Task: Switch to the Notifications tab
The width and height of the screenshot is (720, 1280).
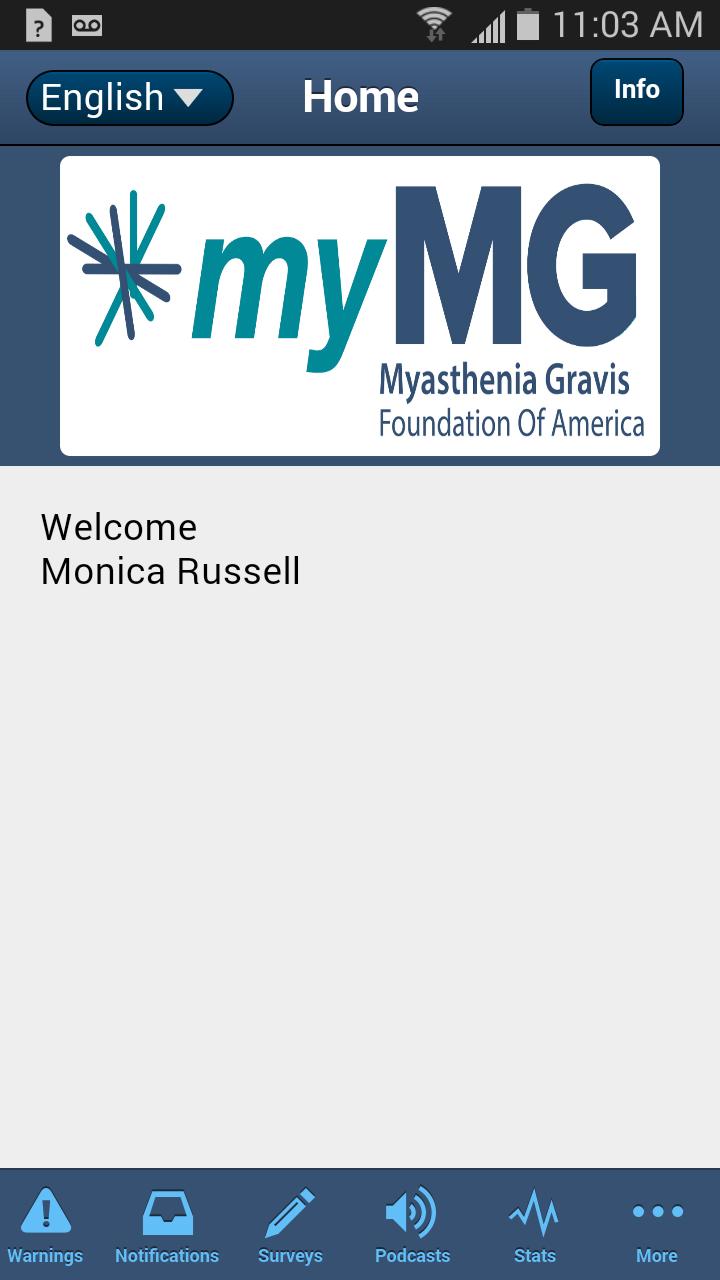Action: (167, 1225)
